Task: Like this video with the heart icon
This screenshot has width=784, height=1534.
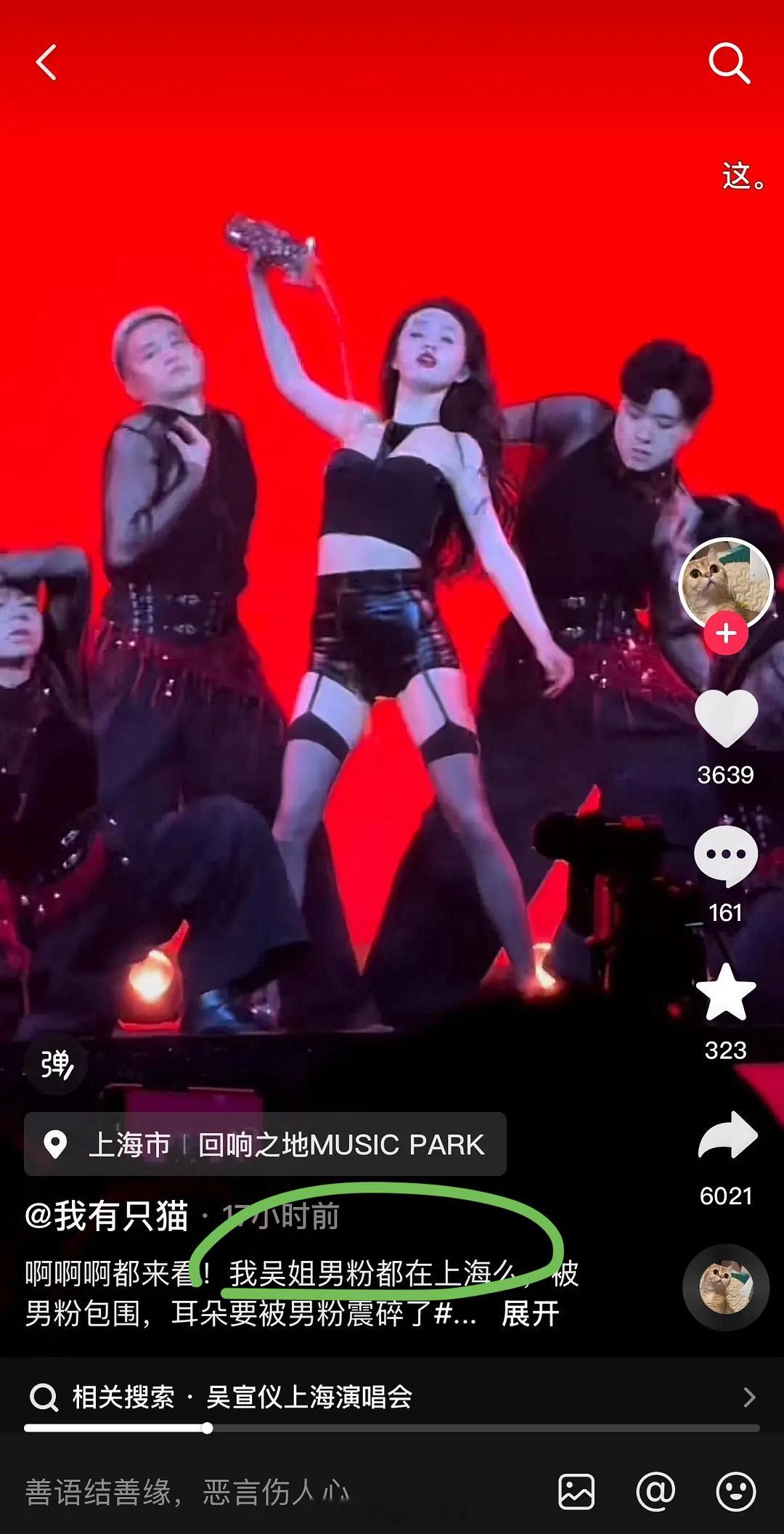Action: click(726, 718)
